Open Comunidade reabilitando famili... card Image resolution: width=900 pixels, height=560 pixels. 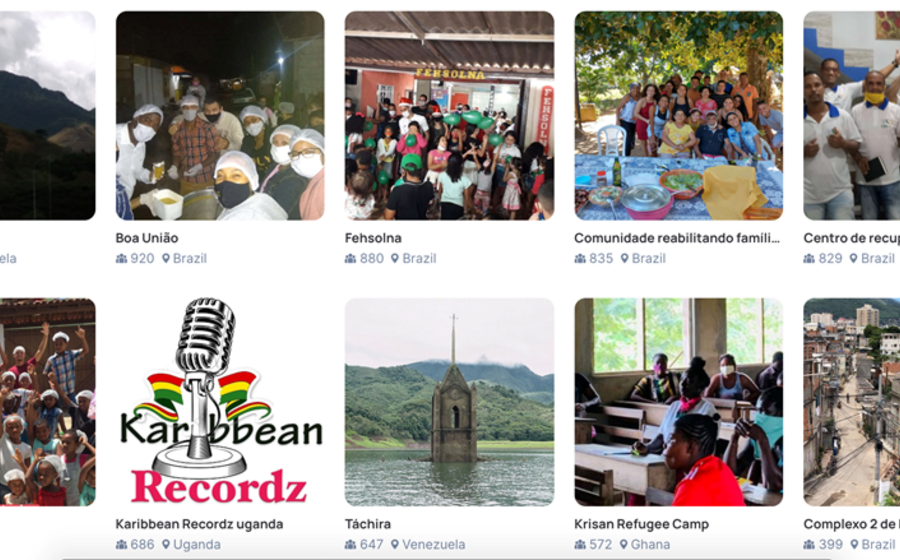tap(678, 117)
